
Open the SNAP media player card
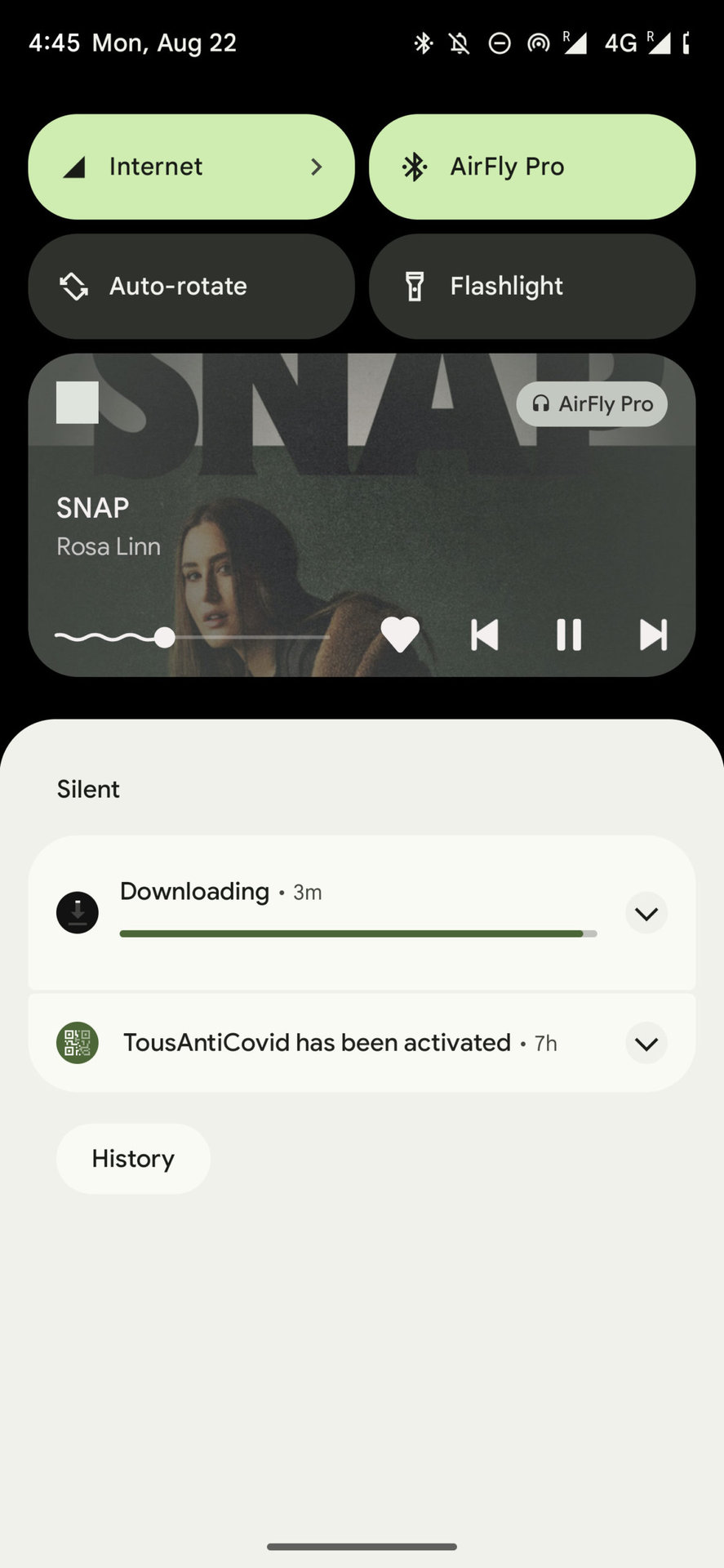pos(362,514)
